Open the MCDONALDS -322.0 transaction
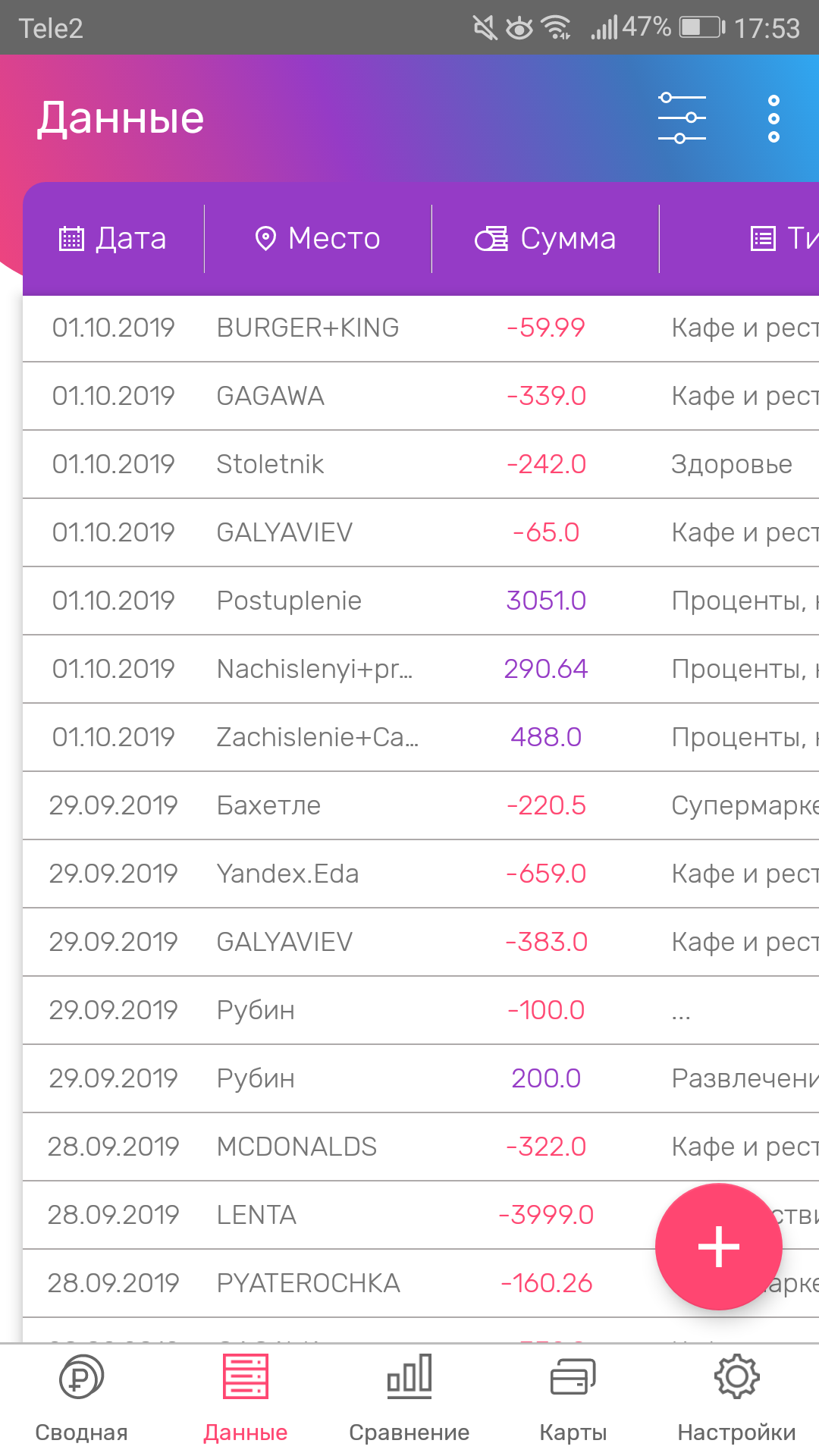The height and width of the screenshot is (1456, 819). click(x=421, y=1147)
